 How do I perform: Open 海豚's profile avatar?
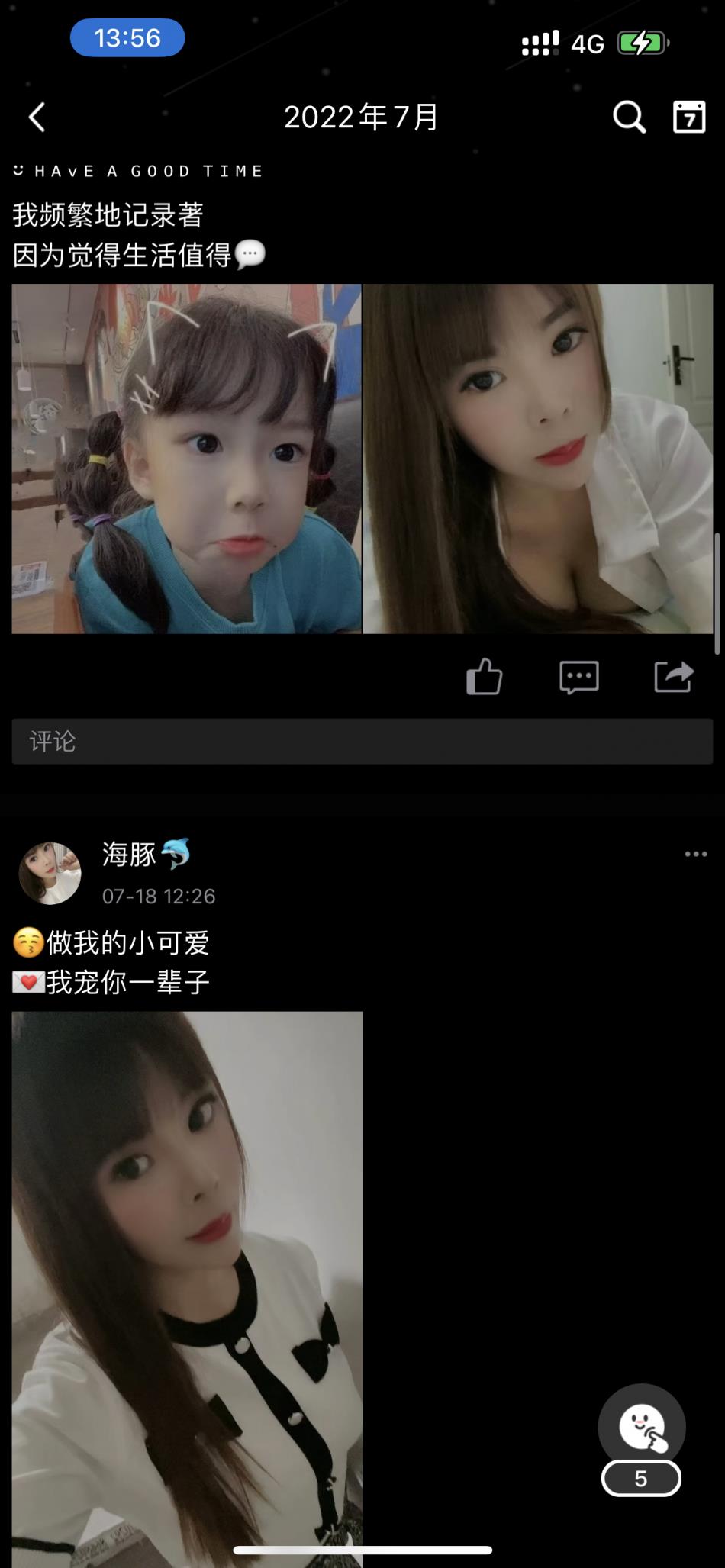[x=50, y=873]
